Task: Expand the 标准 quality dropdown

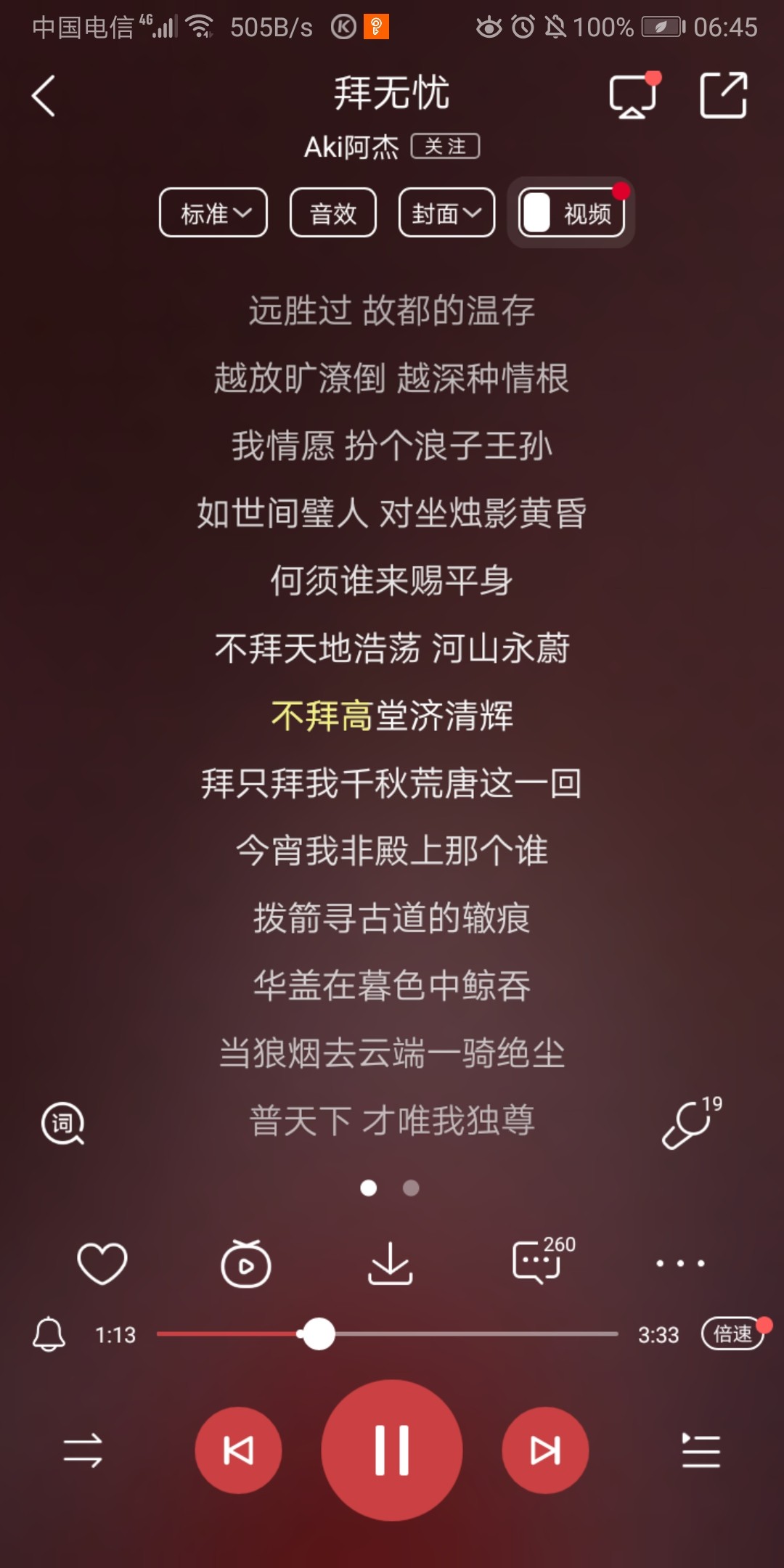Action: (213, 213)
